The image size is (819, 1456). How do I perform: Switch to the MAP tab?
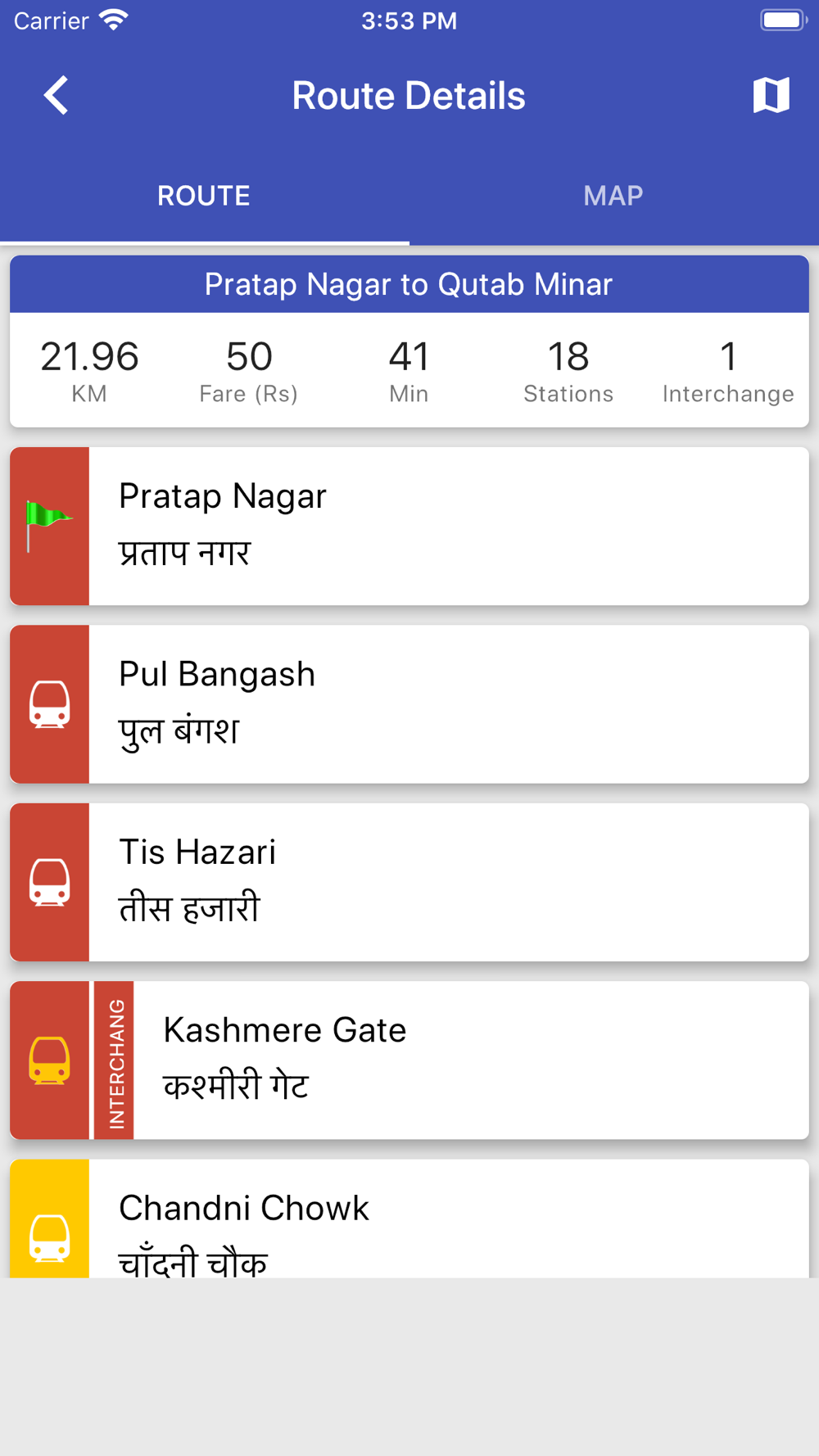pyautogui.click(x=613, y=196)
